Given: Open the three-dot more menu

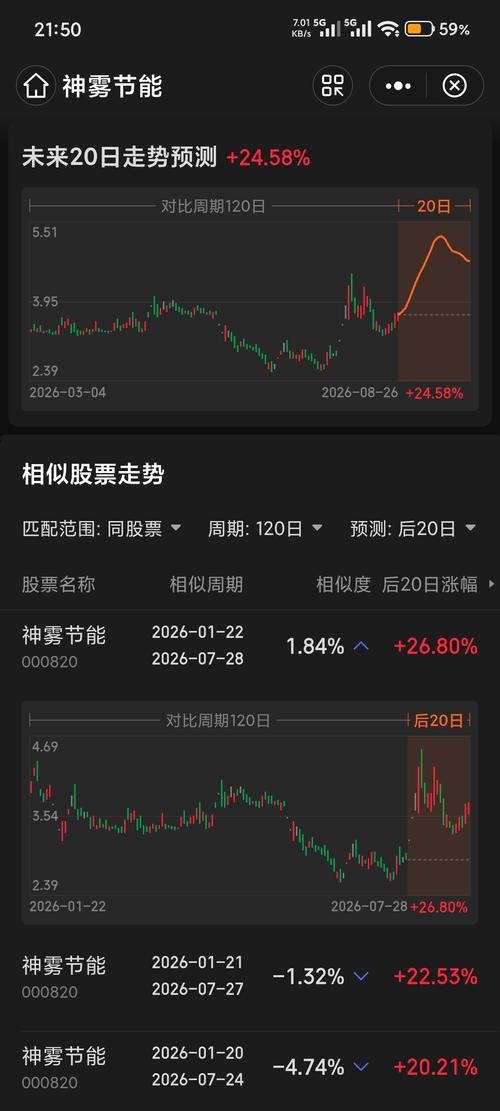Looking at the screenshot, I should click(x=398, y=86).
